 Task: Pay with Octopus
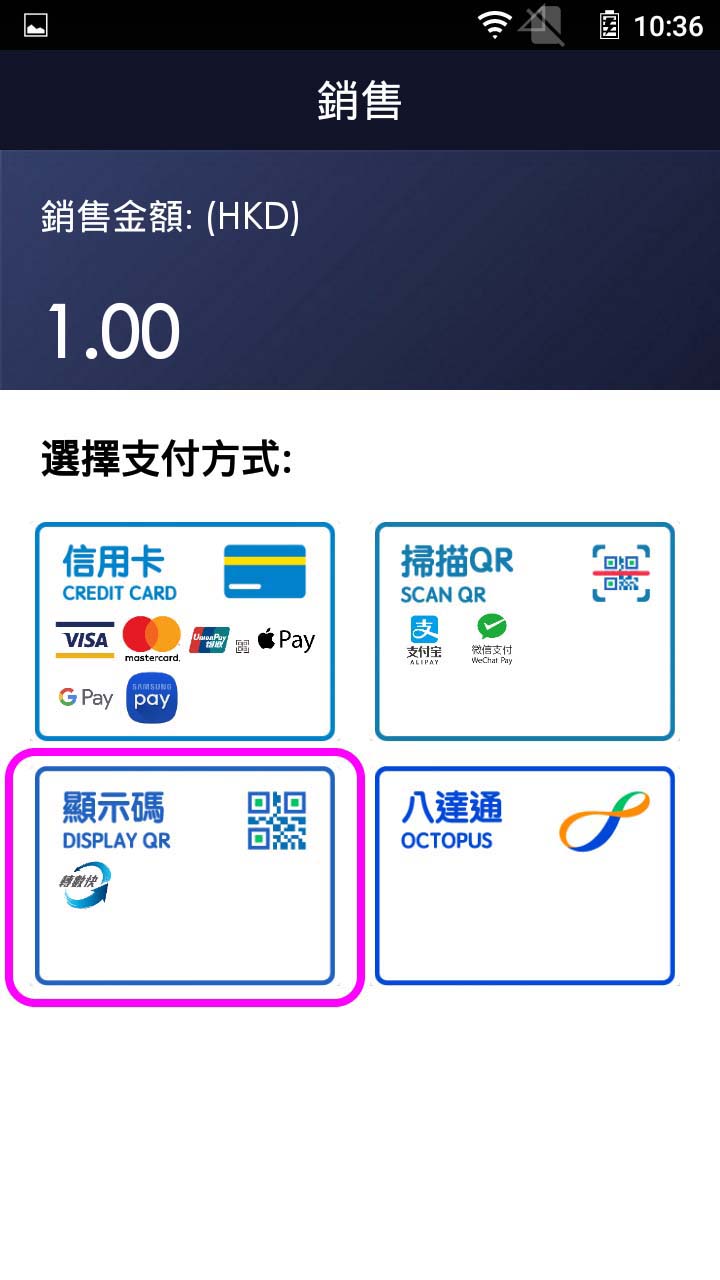pos(524,875)
